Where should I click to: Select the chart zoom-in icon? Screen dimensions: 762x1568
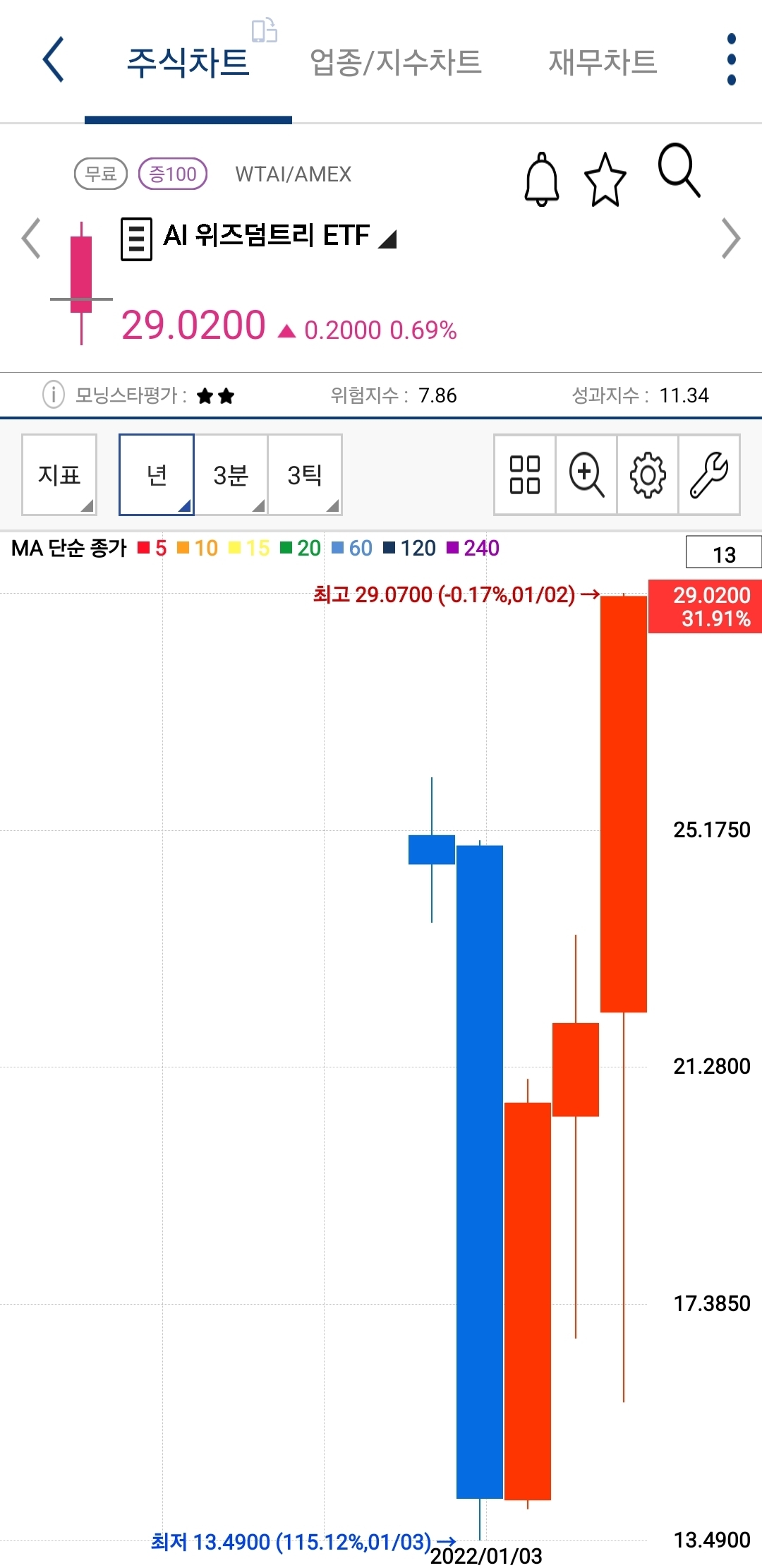point(584,475)
